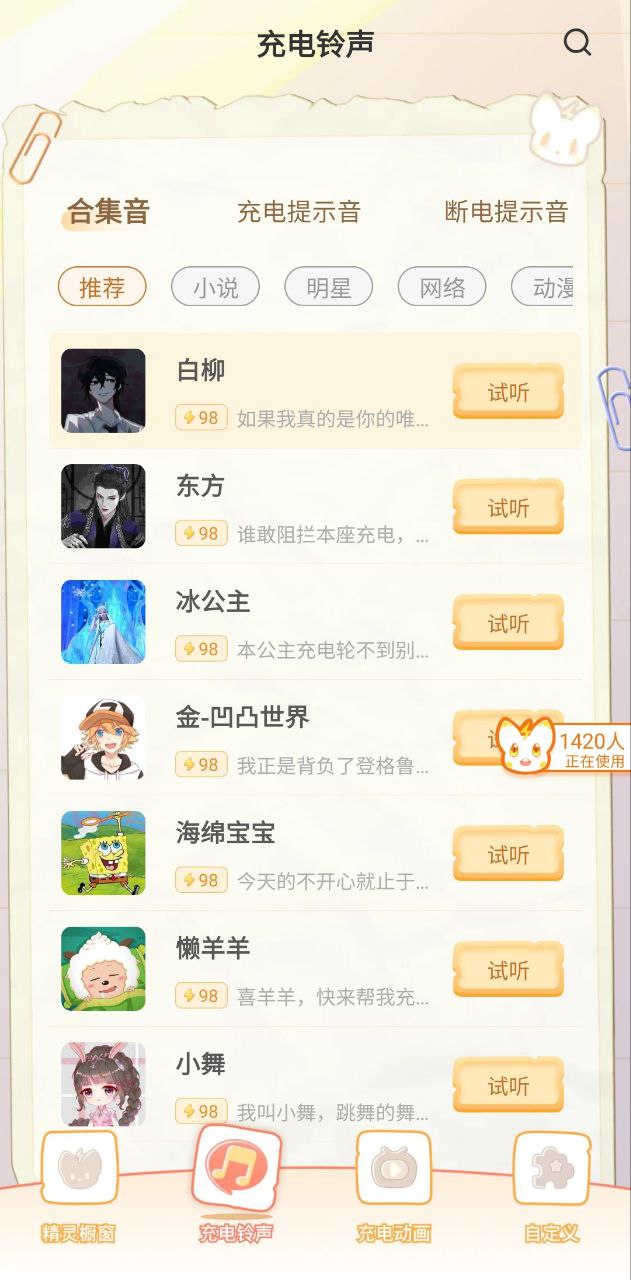Preview the 冰公主 sound with 试听
This screenshot has width=631, height=1280.
(x=508, y=624)
